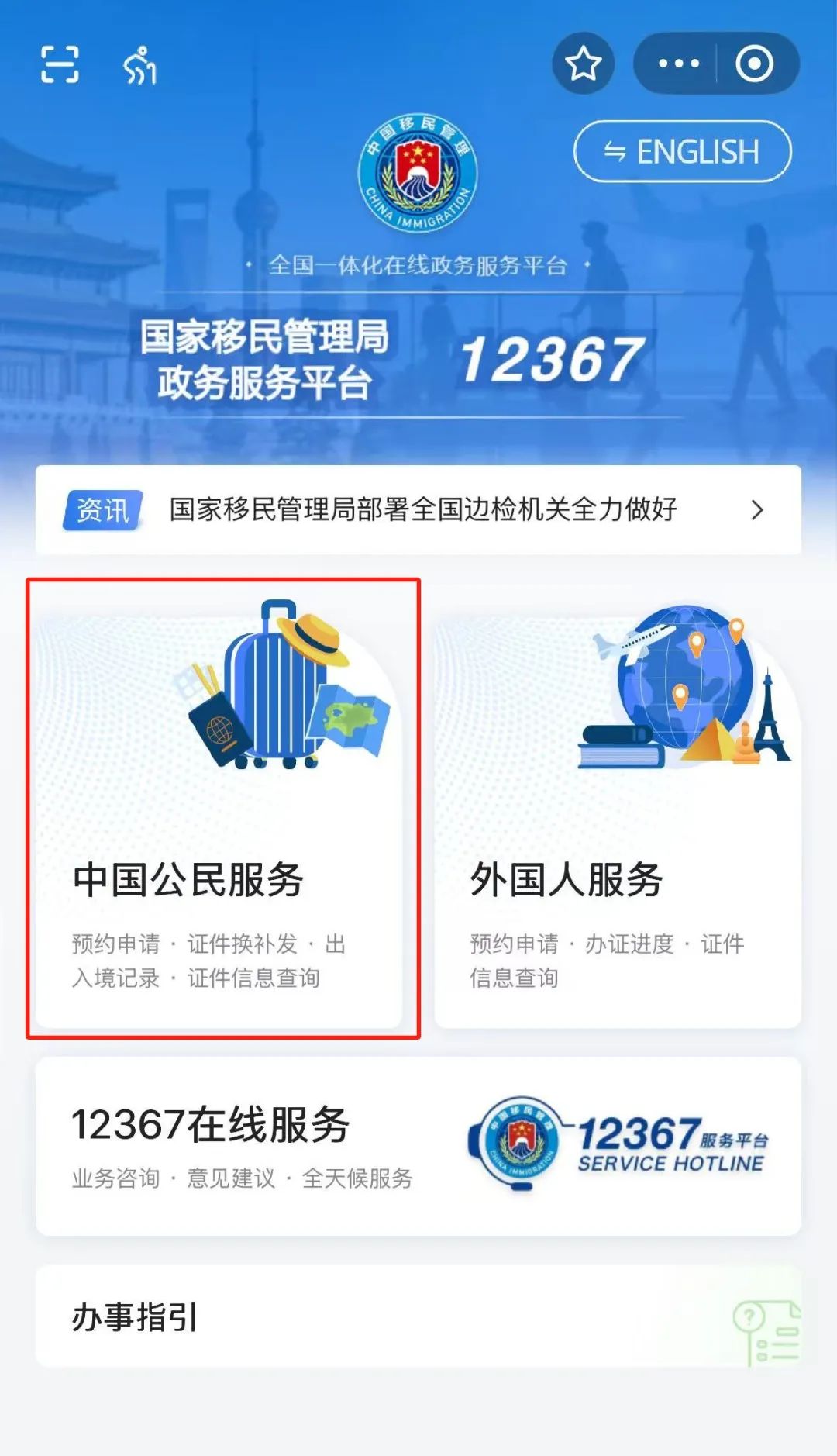The height and width of the screenshot is (1456, 837).
Task: Open 办事指引 guide
Action: click(418, 1316)
